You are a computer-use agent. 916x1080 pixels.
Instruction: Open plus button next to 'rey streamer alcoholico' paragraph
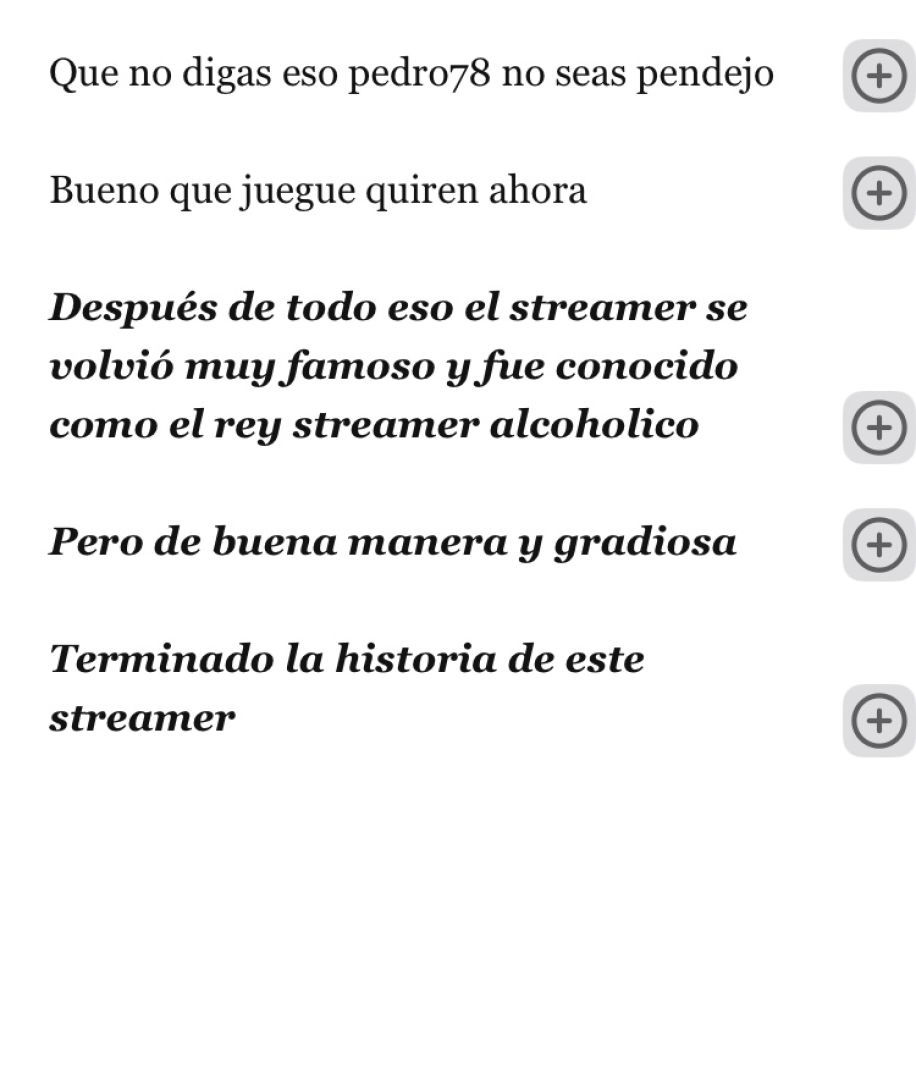pos(878,427)
